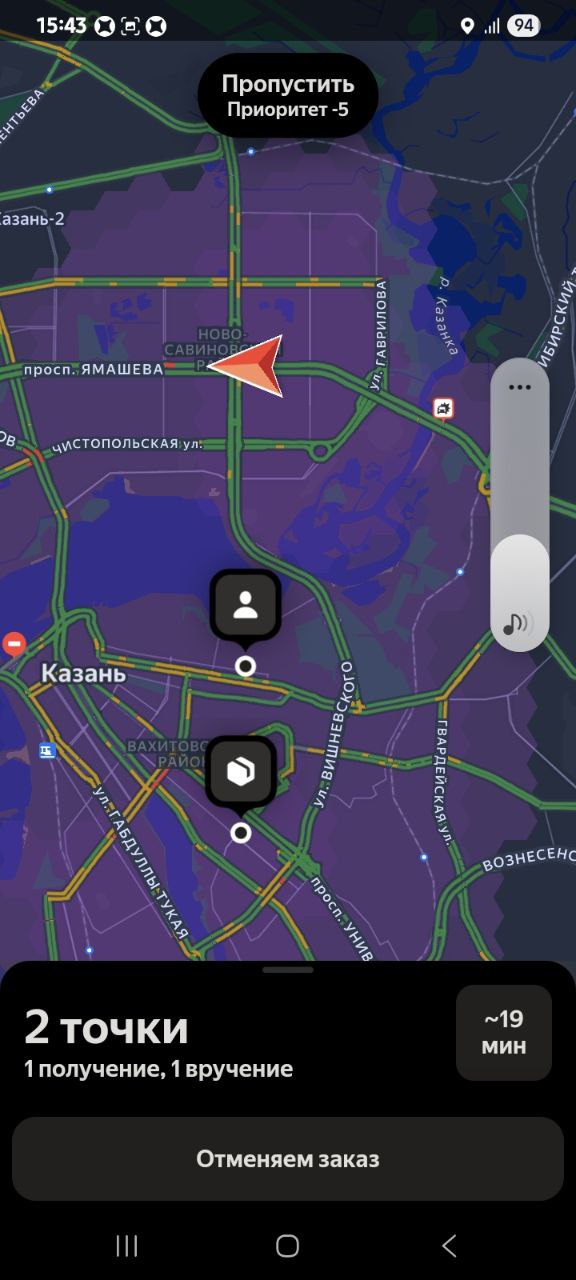Image resolution: width=576 pixels, height=1280 pixels.
Task: Open recent apps from the navigation bar
Action: pos(126,1245)
